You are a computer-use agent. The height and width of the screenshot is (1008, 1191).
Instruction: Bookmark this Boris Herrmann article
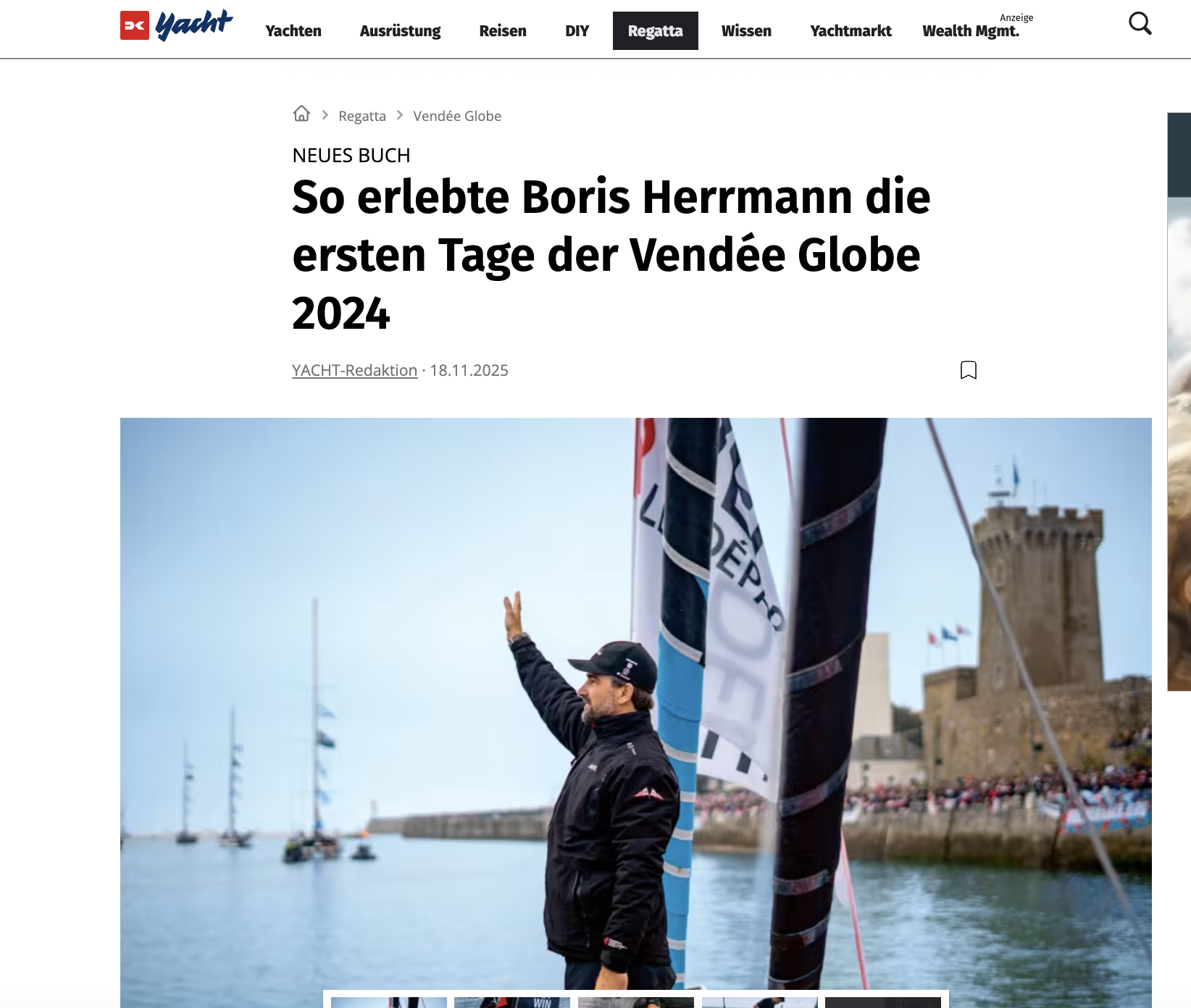pos(968,370)
